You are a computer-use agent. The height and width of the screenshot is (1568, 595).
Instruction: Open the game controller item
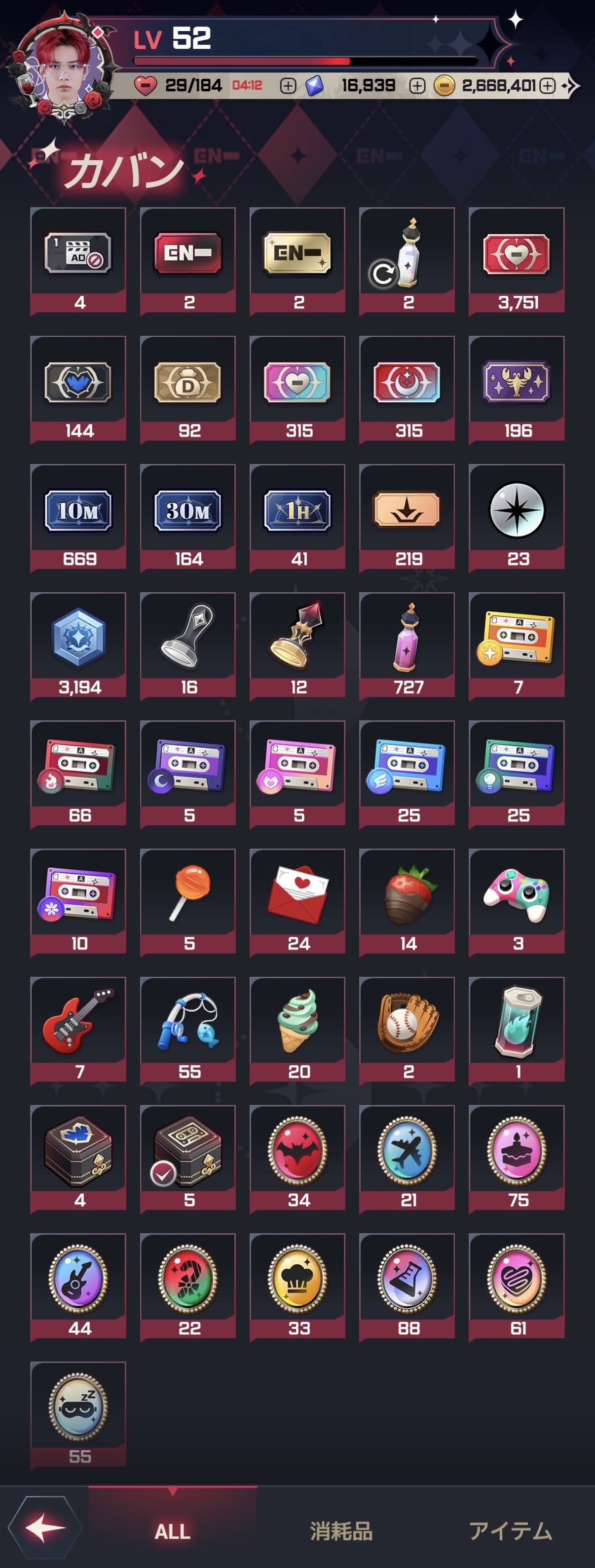tap(517, 902)
